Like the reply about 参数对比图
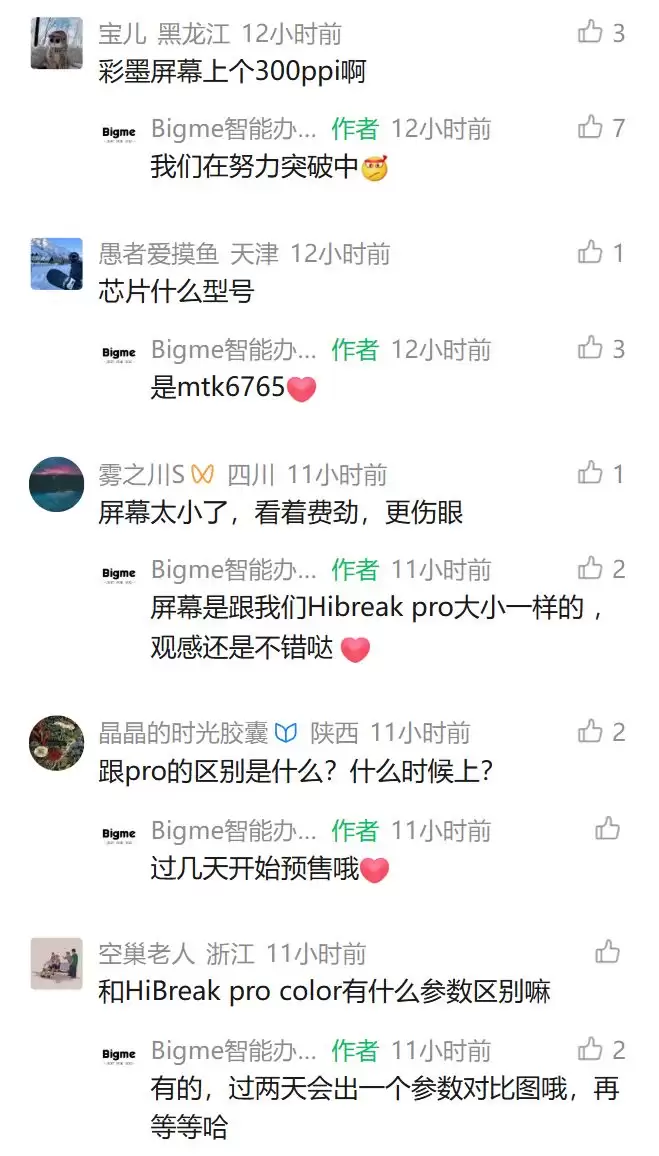The image size is (659, 1156). 590,1049
